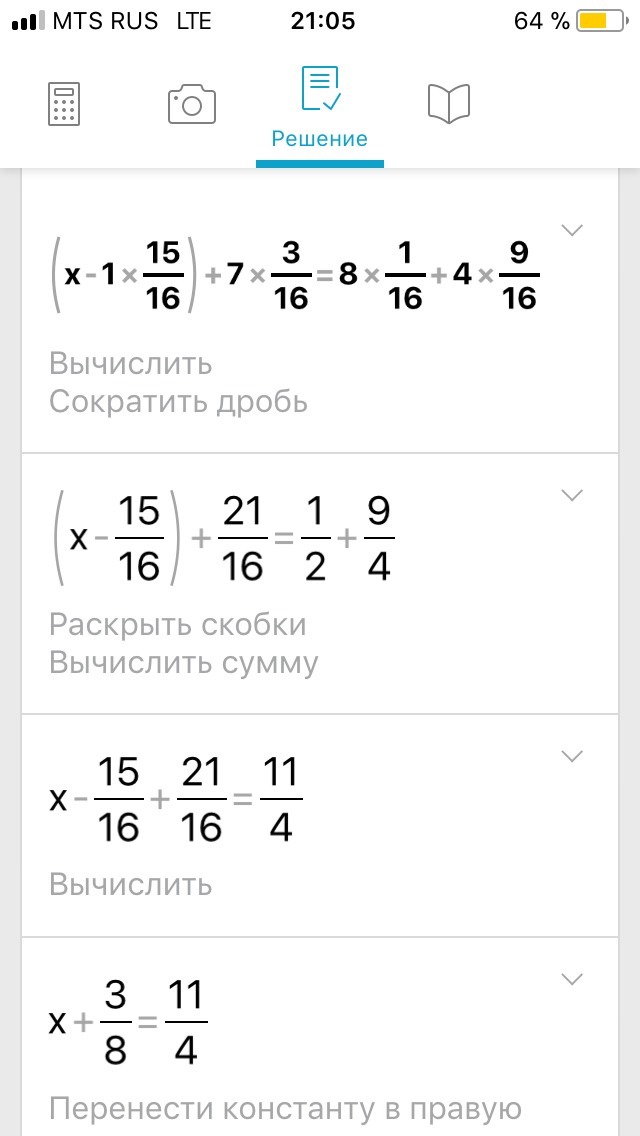Expand the Раскрыть скобки step chevron
Screen dimensions: 640x1136
point(573,496)
